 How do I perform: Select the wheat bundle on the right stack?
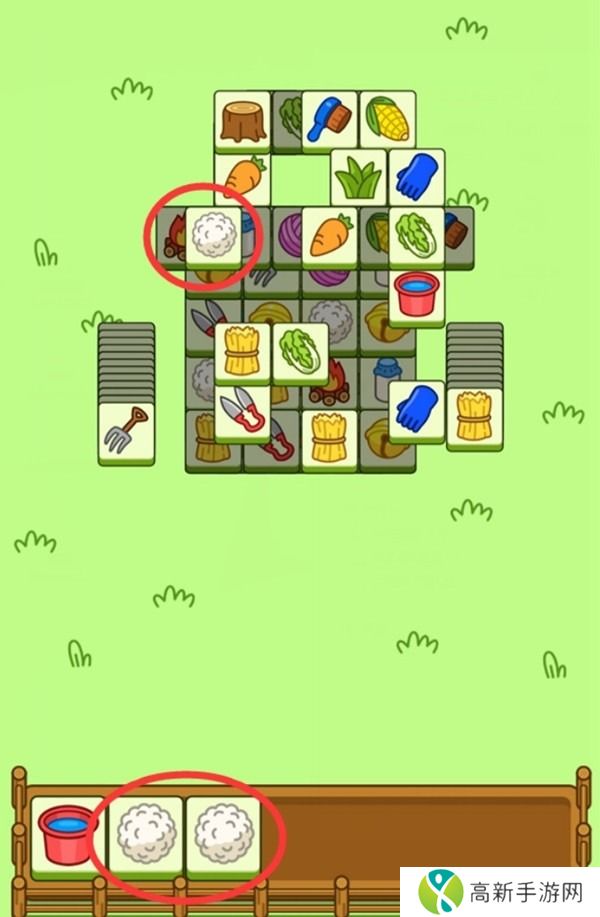[474, 416]
